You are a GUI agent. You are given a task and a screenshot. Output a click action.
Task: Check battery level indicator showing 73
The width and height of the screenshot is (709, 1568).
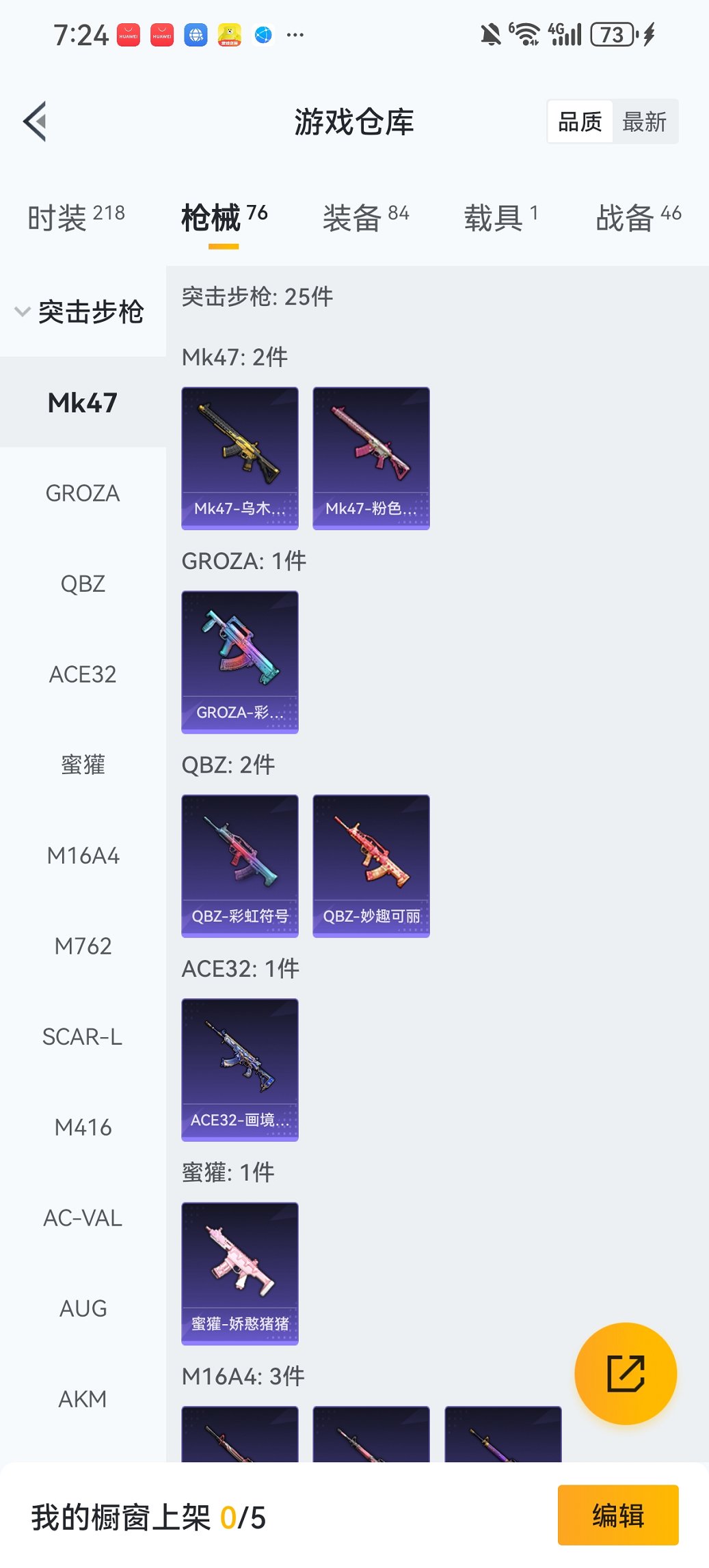(x=611, y=33)
